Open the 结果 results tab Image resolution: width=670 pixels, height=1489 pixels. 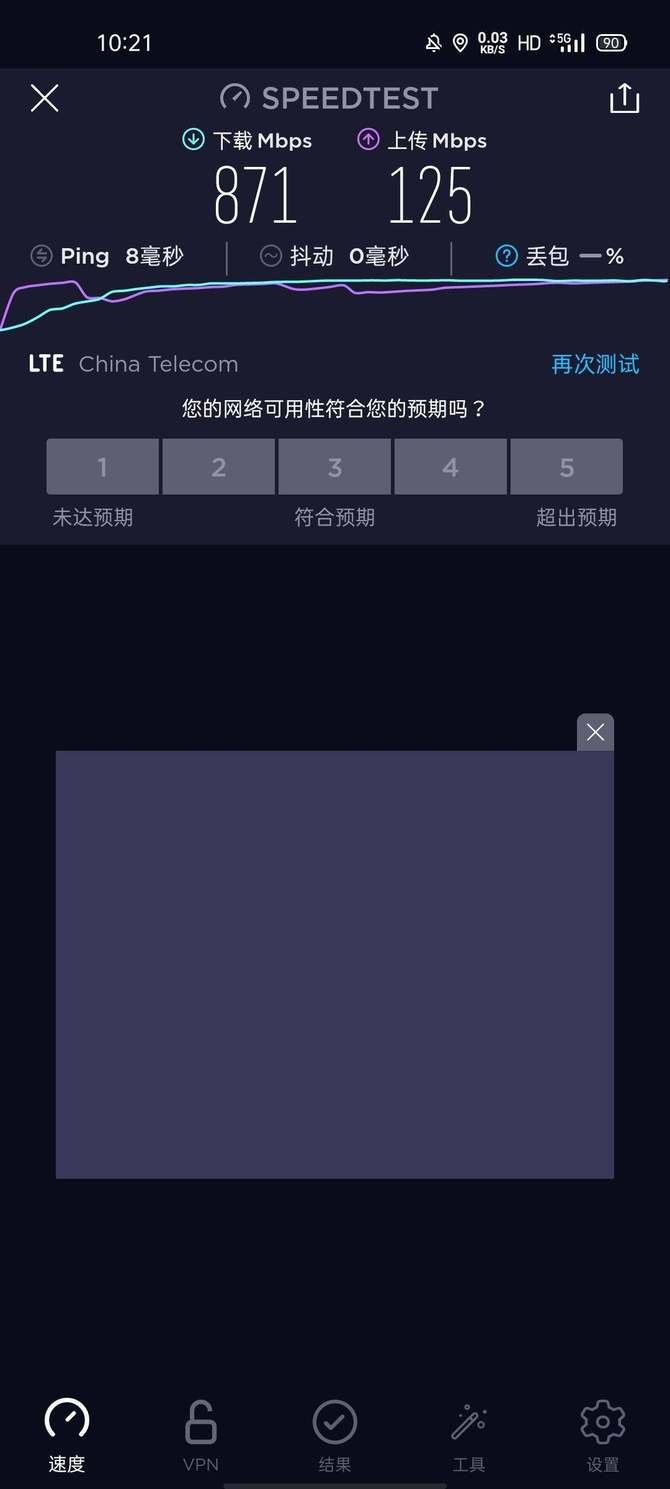[x=335, y=1436]
